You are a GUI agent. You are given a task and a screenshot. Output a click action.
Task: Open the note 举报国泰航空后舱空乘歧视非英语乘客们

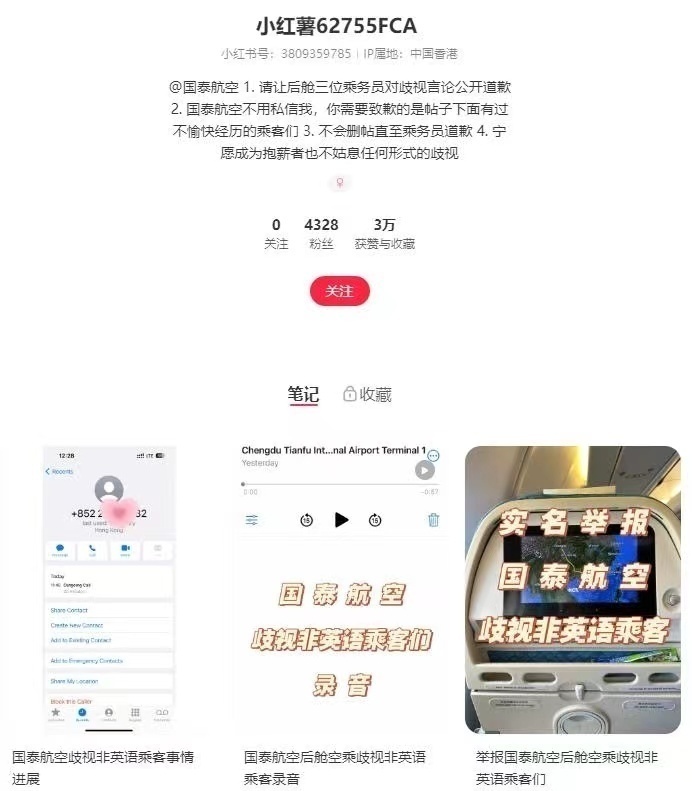(572, 590)
